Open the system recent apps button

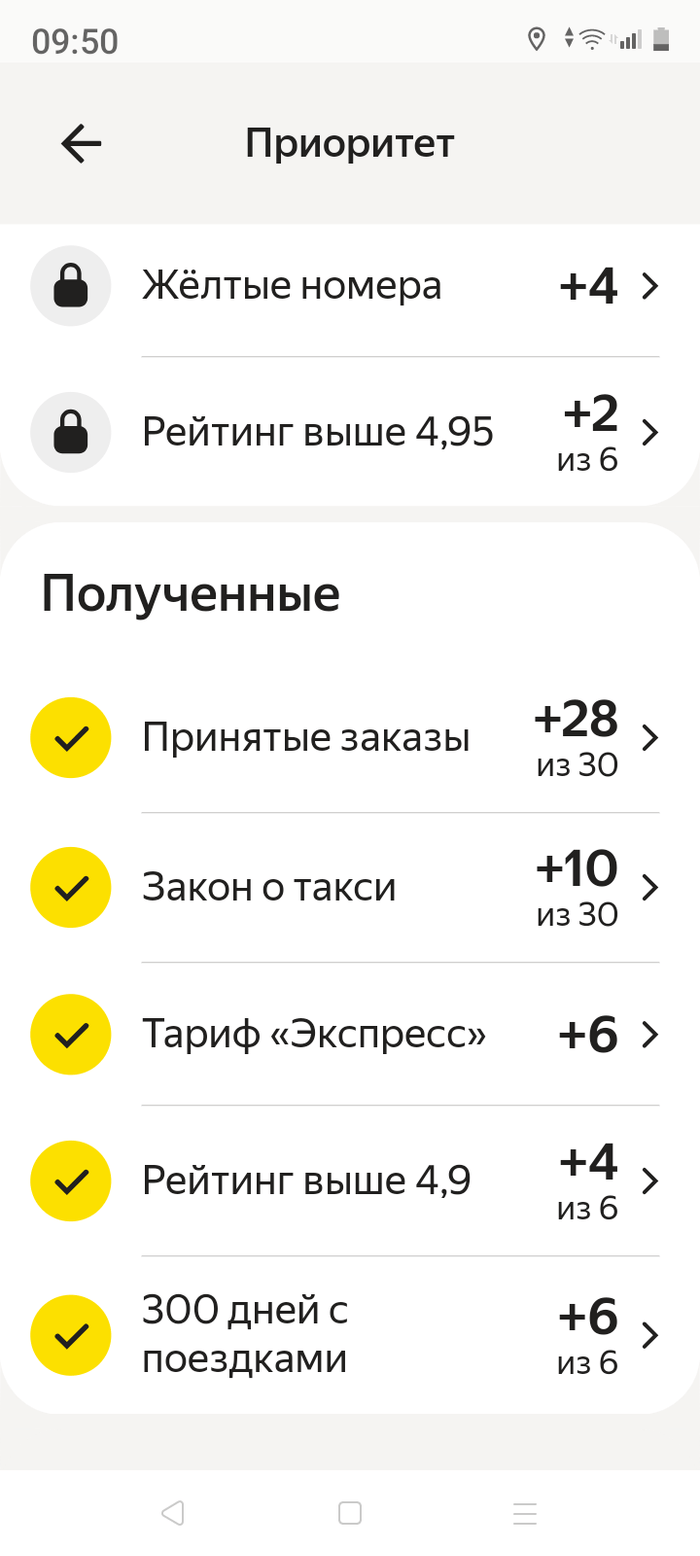(525, 1513)
